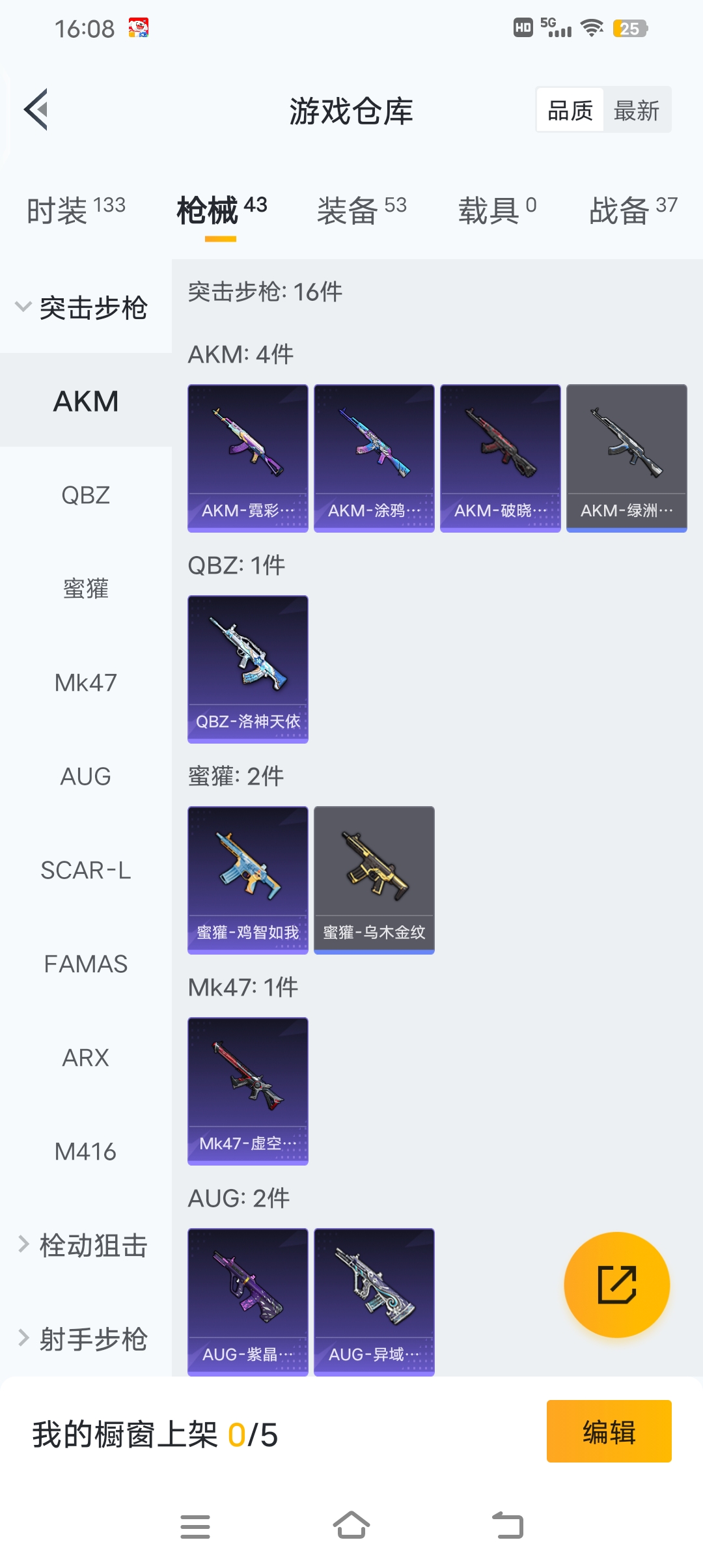703x1568 pixels.
Task: Open the AKM-霓彩 skin tile
Action: click(x=248, y=458)
